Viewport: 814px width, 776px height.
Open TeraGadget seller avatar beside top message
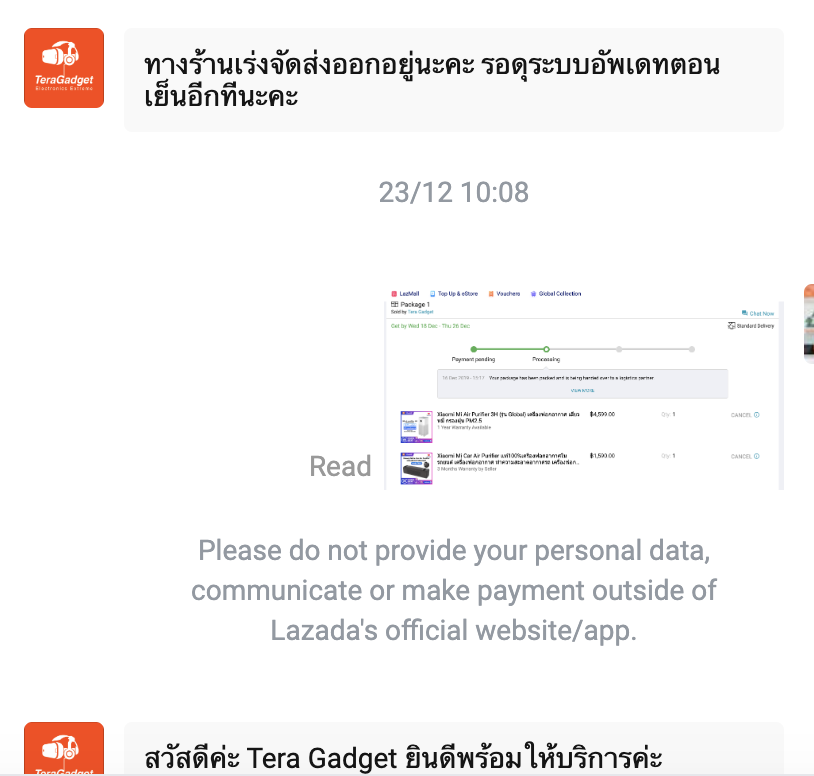(x=64, y=68)
